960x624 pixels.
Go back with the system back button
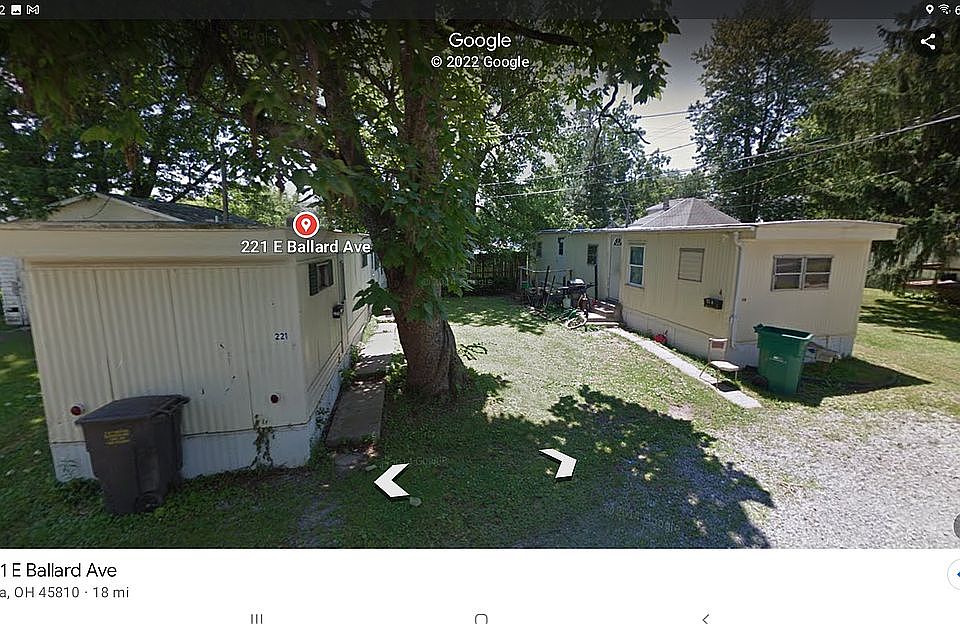(x=705, y=618)
